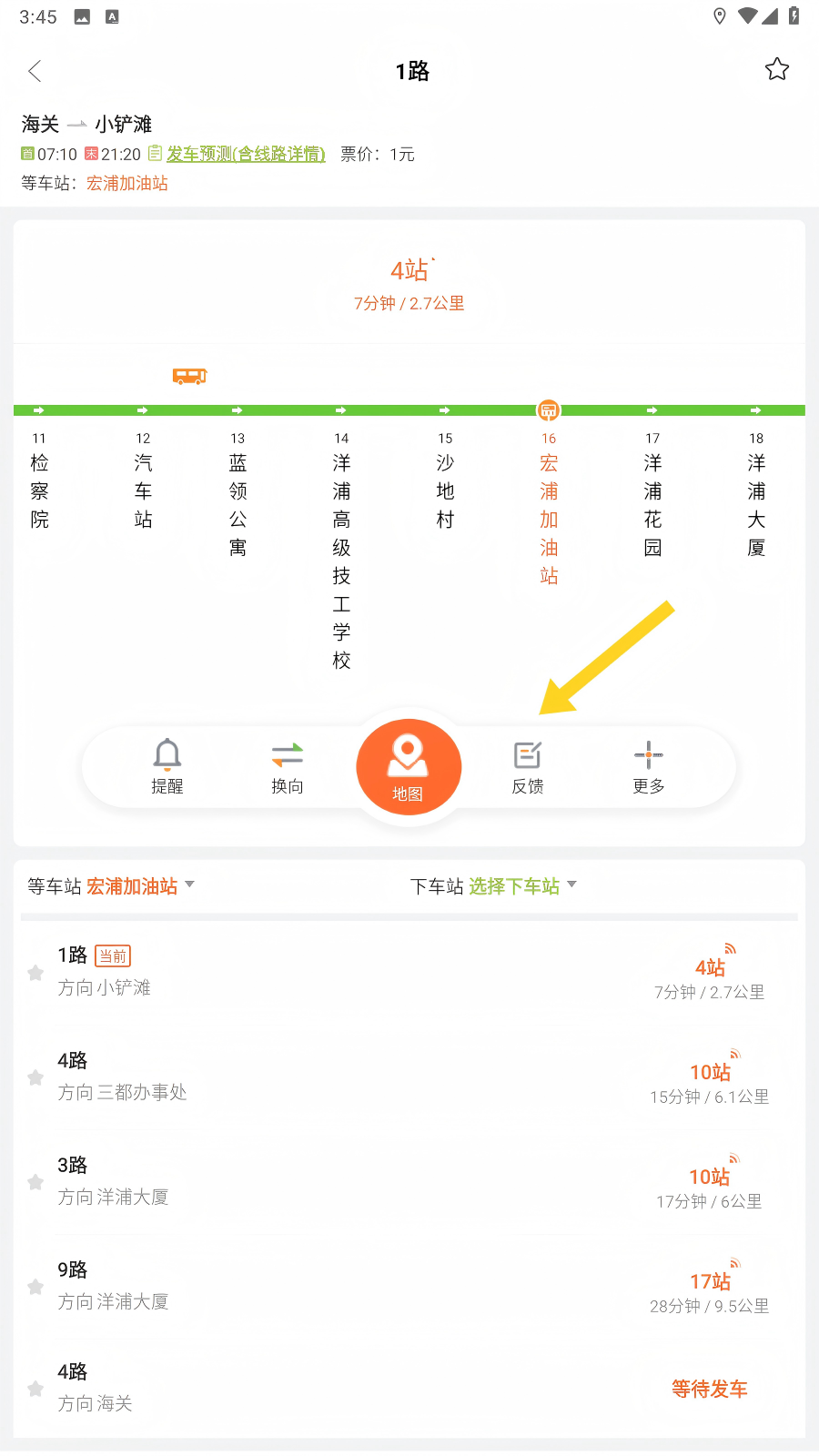Go back using the top arrow

point(35,71)
